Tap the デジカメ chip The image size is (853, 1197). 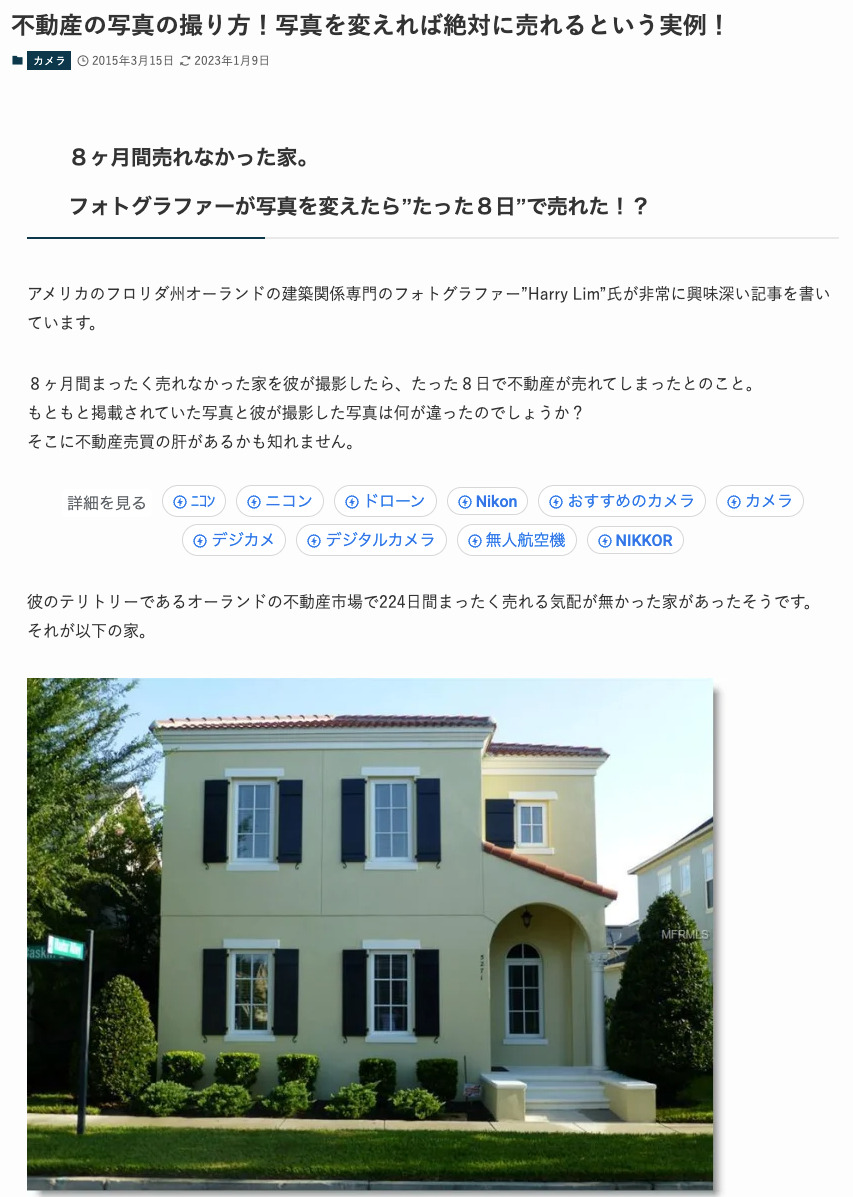coord(233,540)
